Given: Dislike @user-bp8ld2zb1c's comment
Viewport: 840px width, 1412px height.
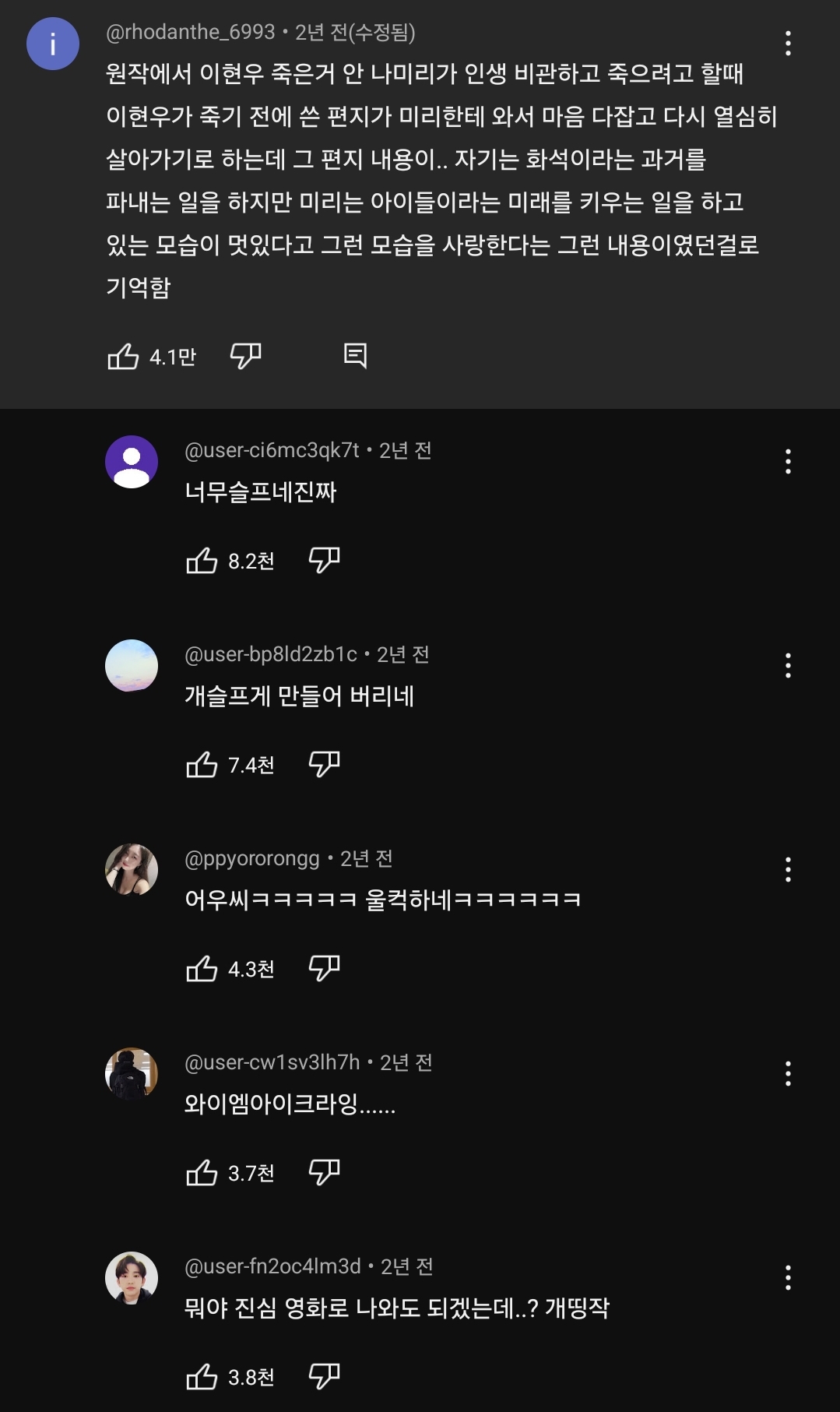Looking at the screenshot, I should (325, 764).
